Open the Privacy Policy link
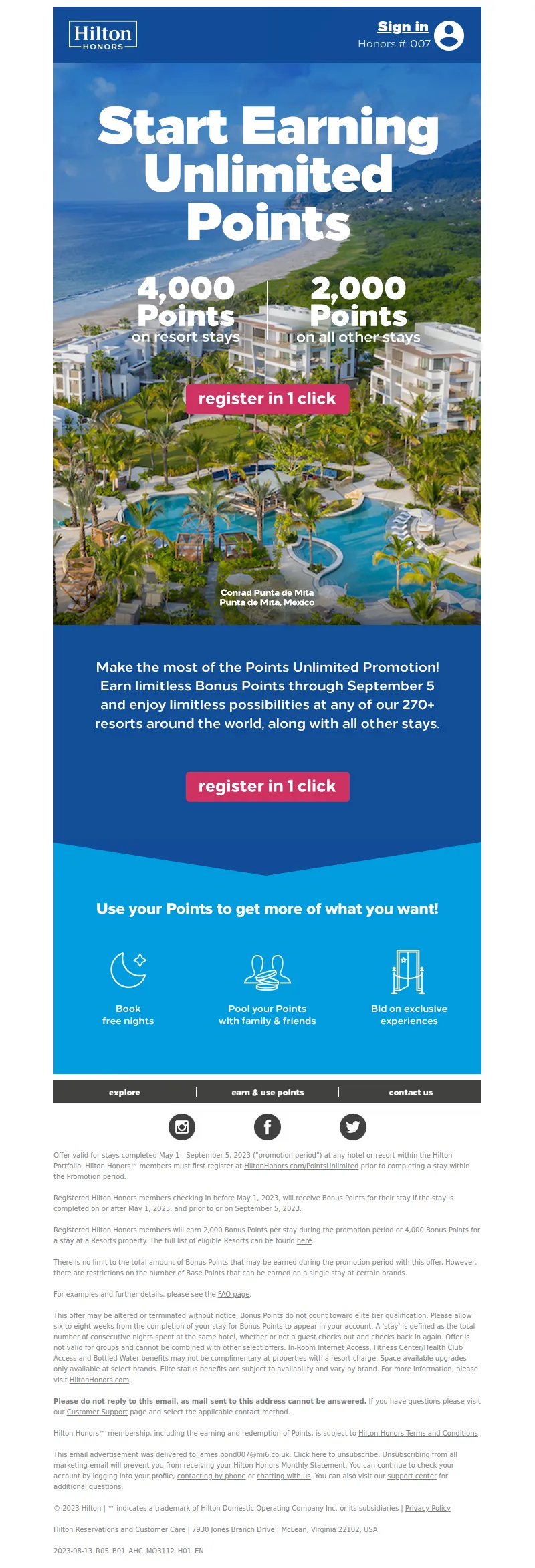The image size is (535, 1568). pos(427,1508)
